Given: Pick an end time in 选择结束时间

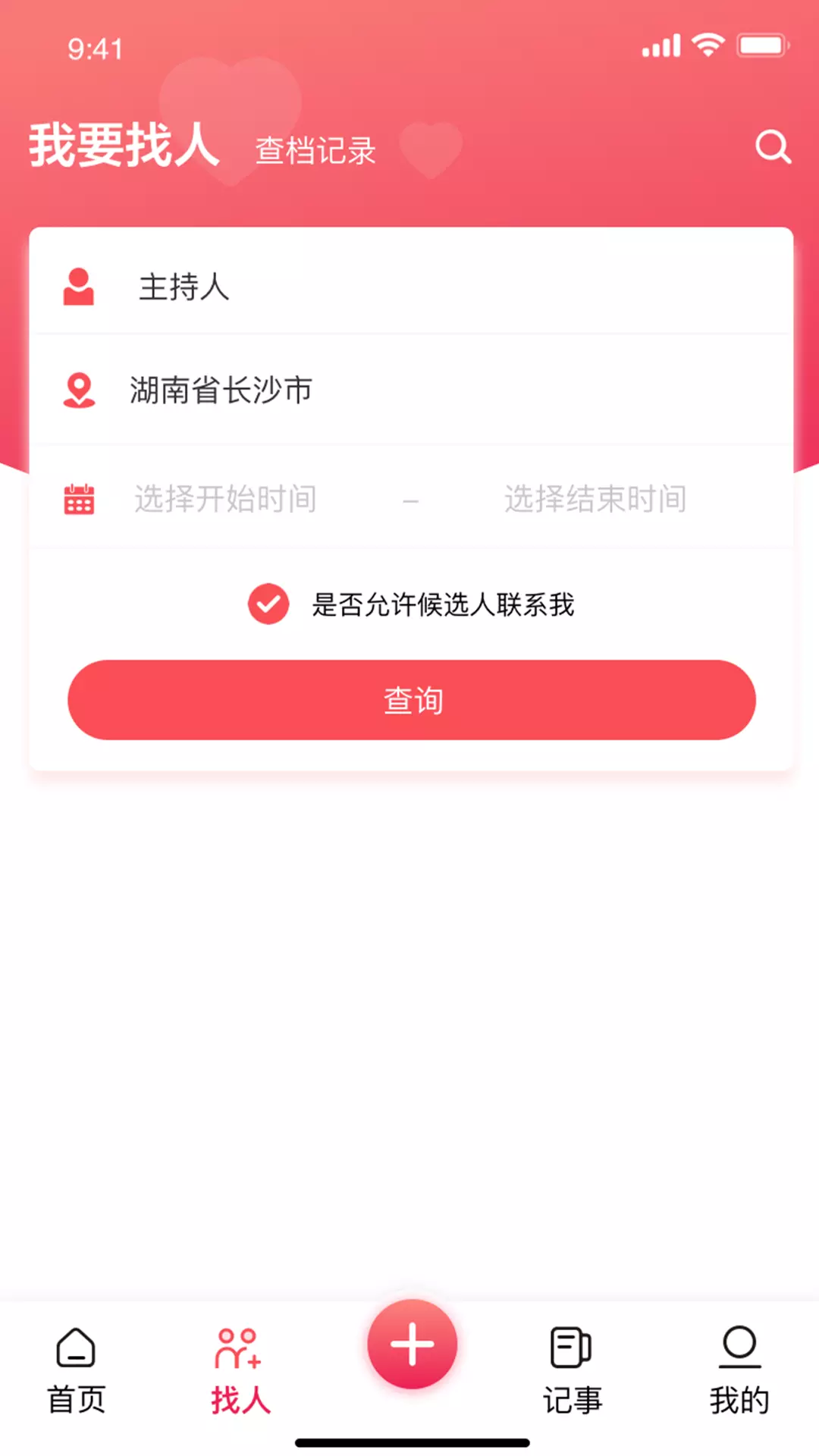Looking at the screenshot, I should tap(595, 499).
